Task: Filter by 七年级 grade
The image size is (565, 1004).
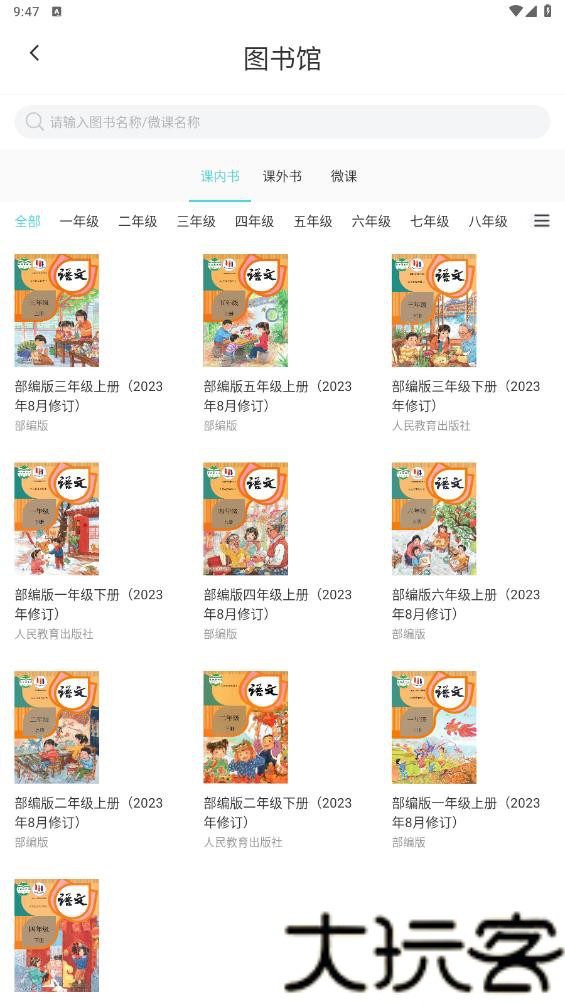Action: (x=430, y=222)
